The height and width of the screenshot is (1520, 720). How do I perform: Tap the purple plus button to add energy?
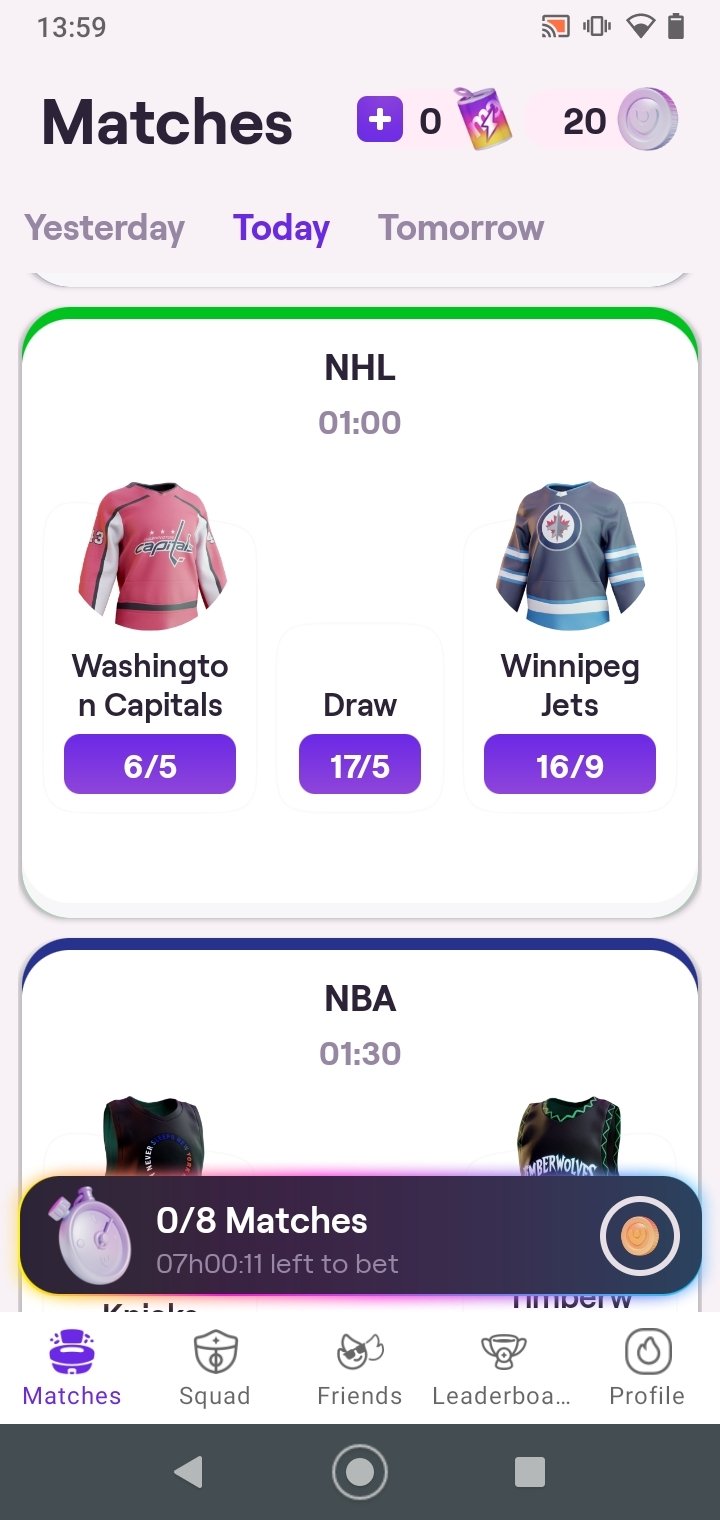(x=379, y=120)
